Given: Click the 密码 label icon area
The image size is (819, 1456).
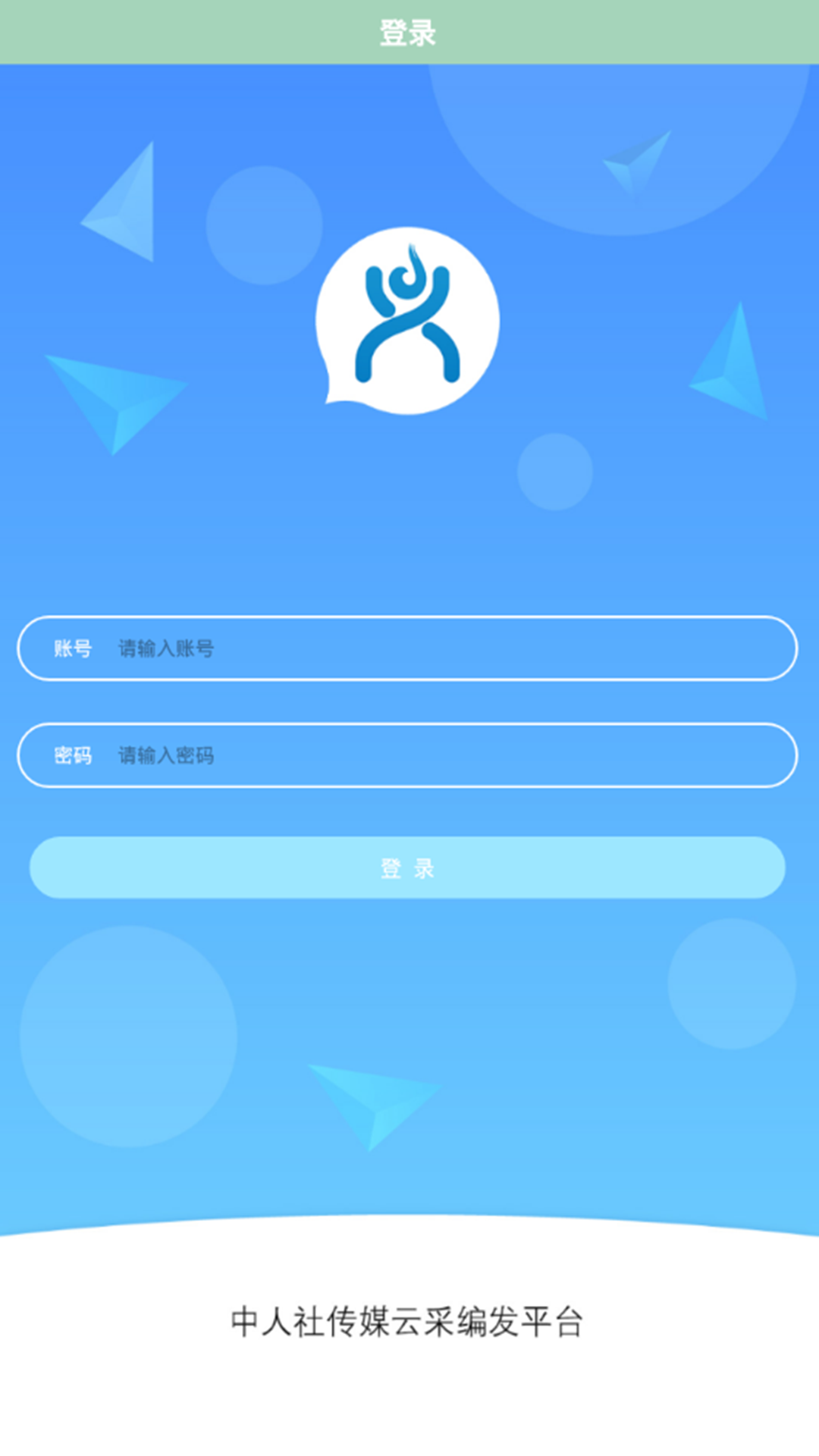Looking at the screenshot, I should tap(74, 756).
